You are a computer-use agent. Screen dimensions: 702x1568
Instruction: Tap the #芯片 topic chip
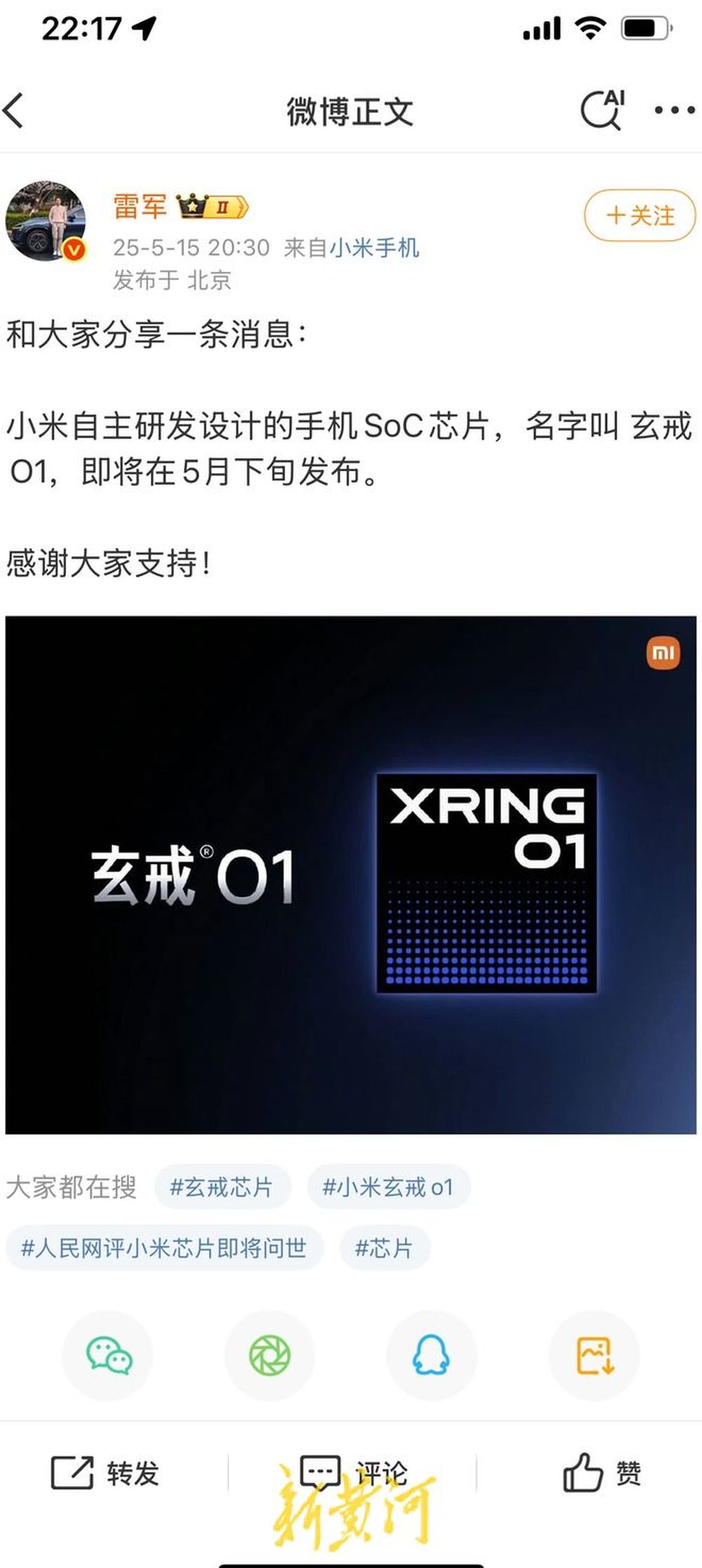tap(384, 1248)
